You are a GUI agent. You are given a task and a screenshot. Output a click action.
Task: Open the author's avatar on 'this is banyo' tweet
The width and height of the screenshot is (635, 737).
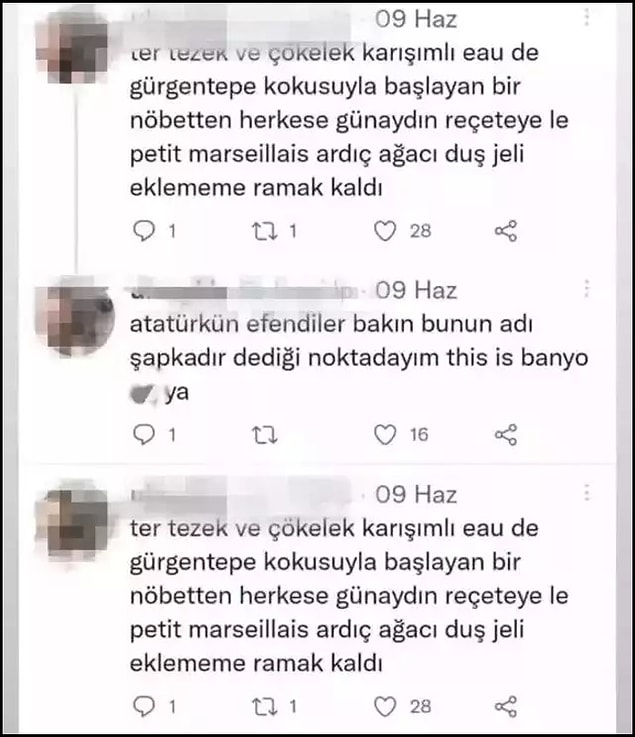click(78, 311)
